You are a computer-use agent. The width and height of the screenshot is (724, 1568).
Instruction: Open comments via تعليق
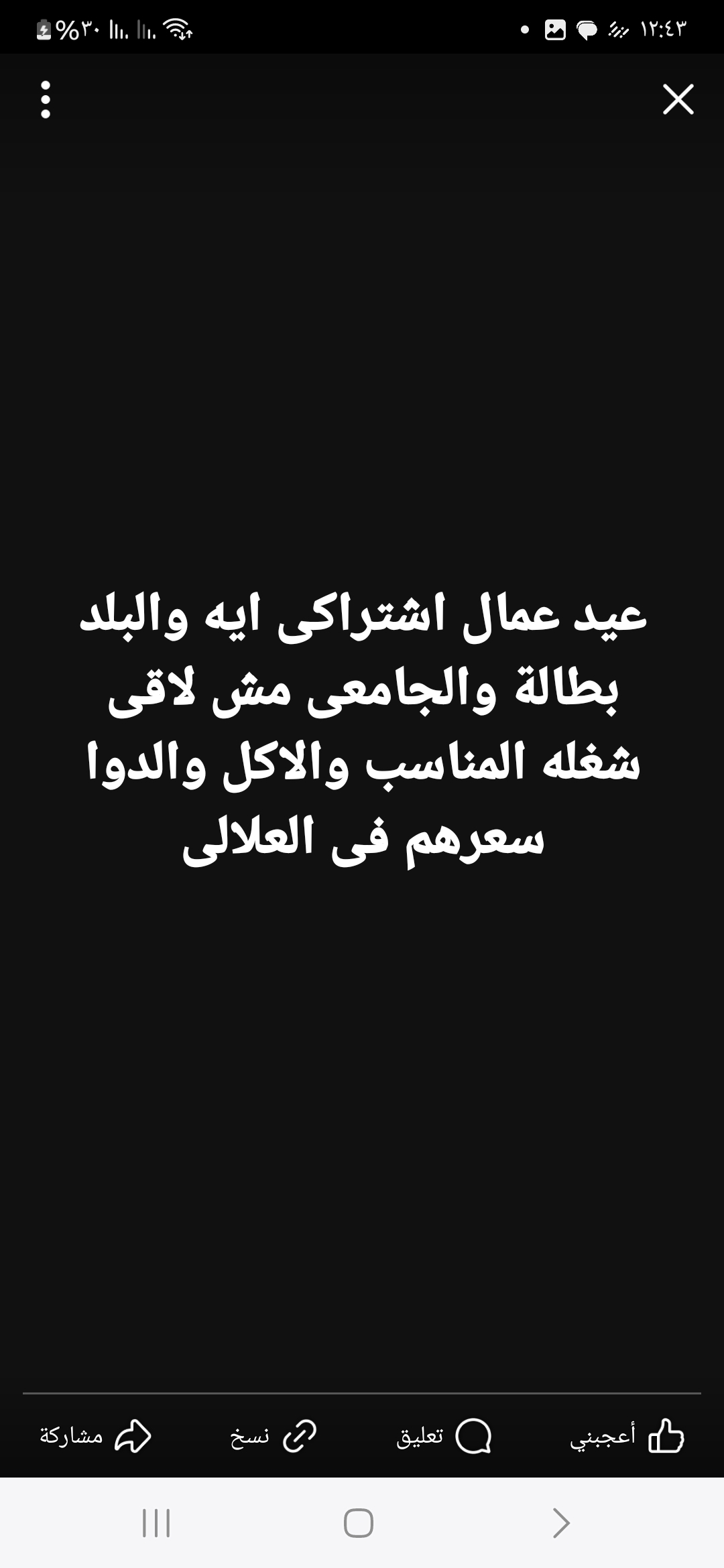click(444, 1437)
